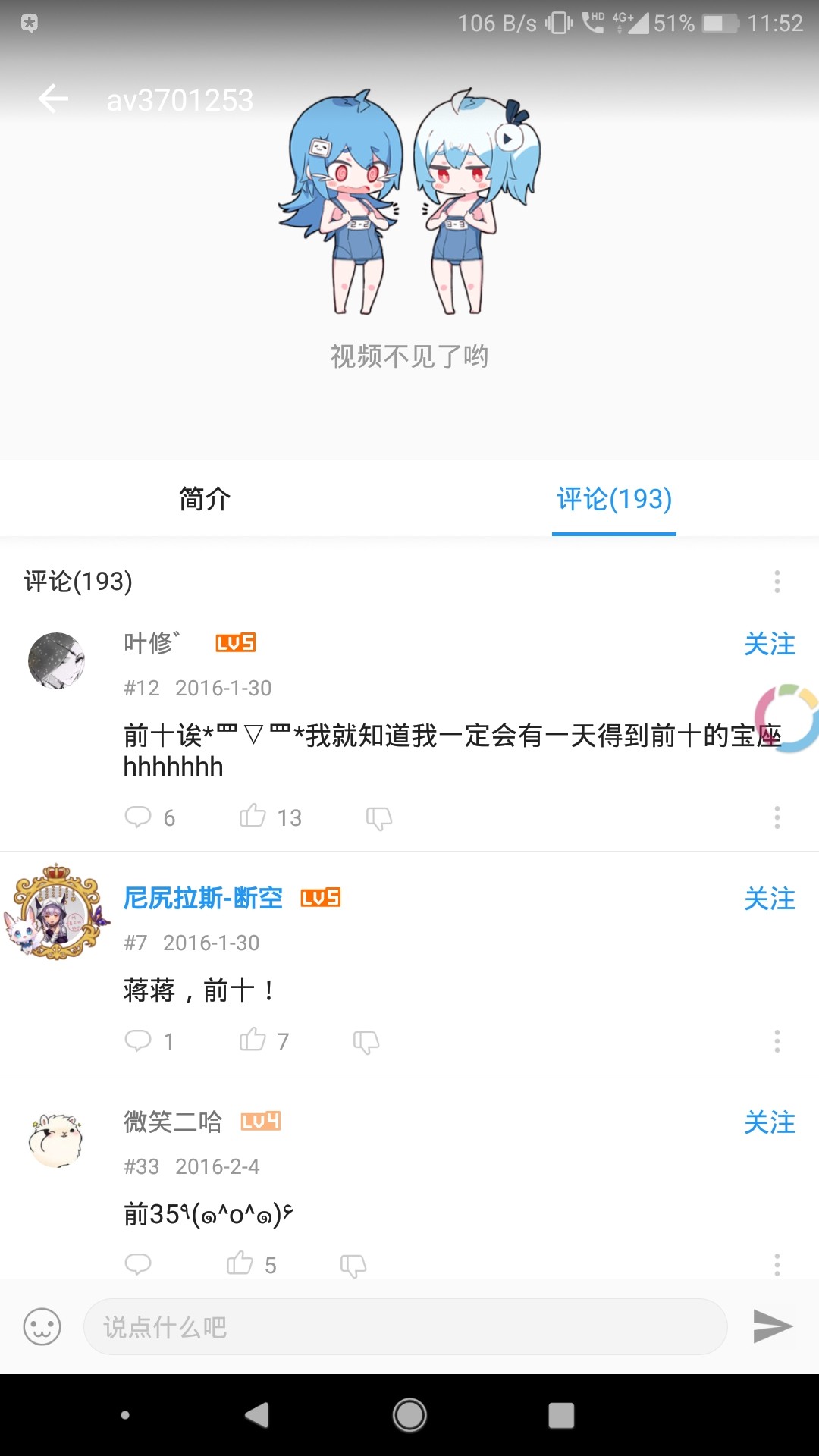Like 叶修's comment with 13 likes
The width and height of the screenshot is (819, 1456).
pyautogui.click(x=253, y=817)
